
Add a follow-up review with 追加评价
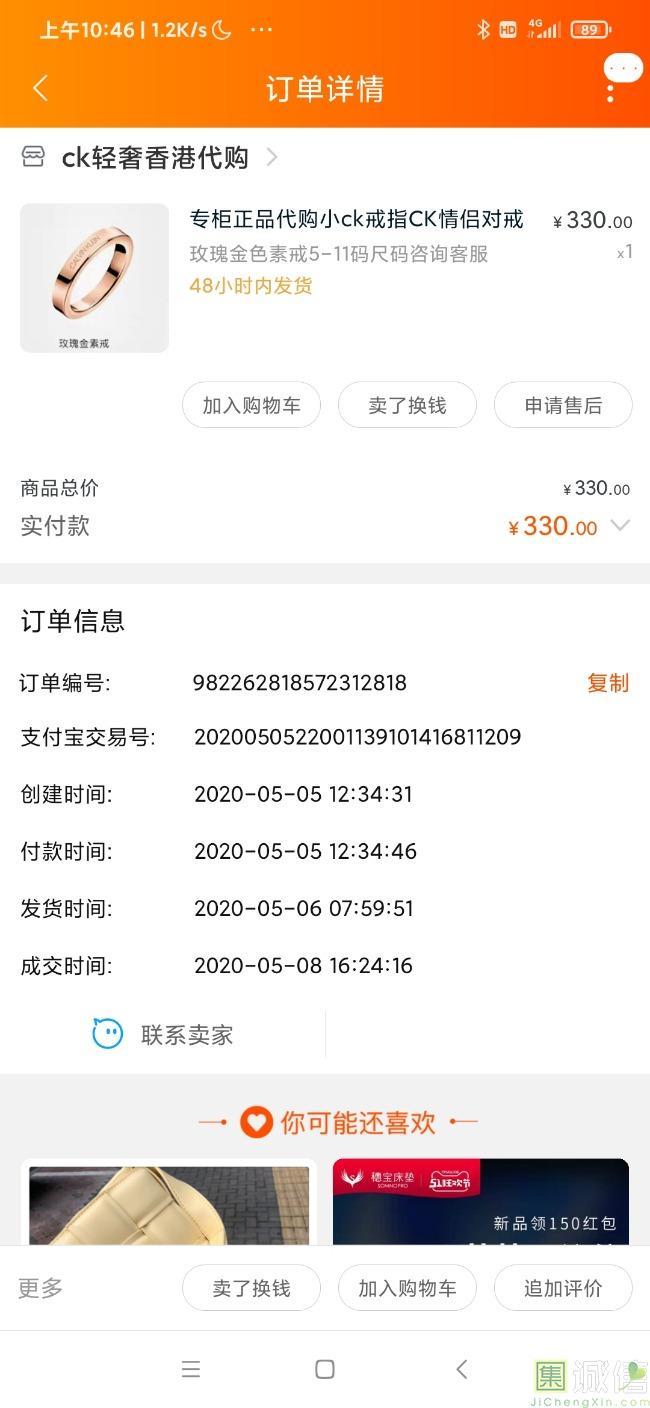pyautogui.click(x=563, y=1288)
